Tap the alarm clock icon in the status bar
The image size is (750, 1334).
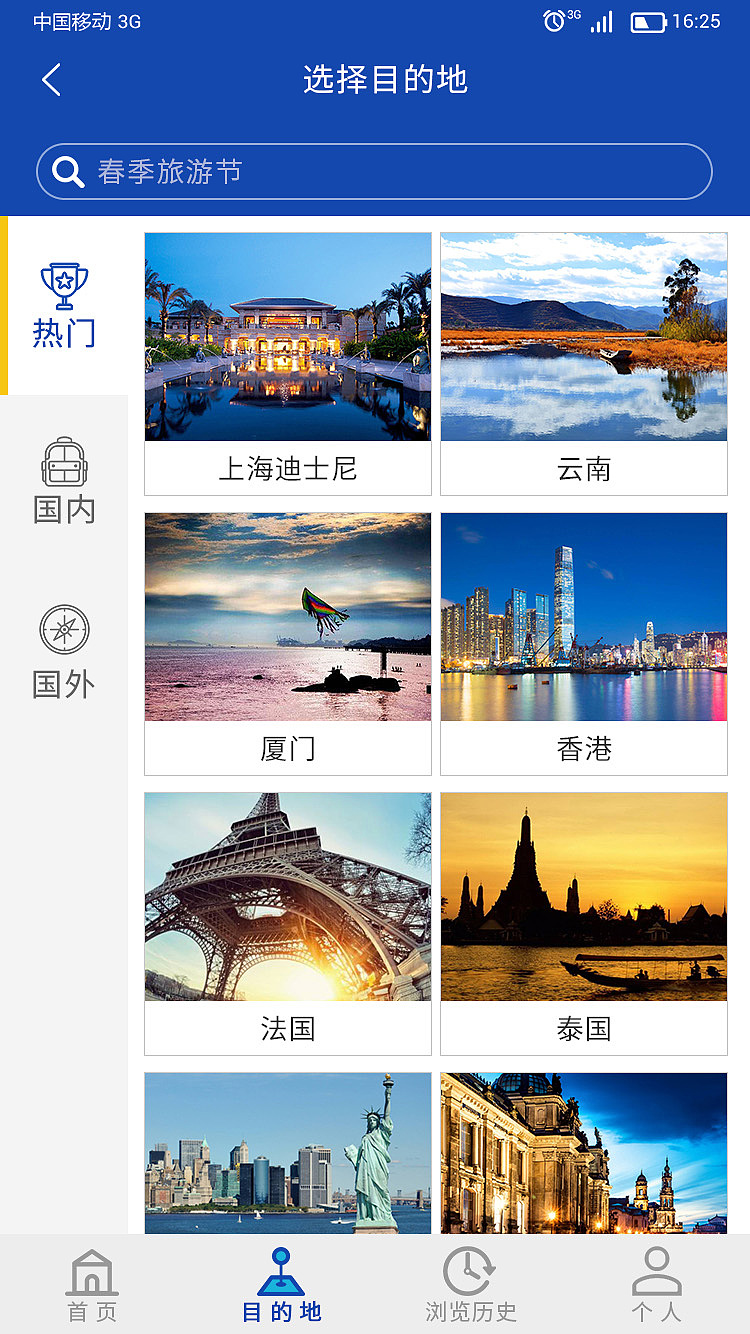[x=556, y=20]
